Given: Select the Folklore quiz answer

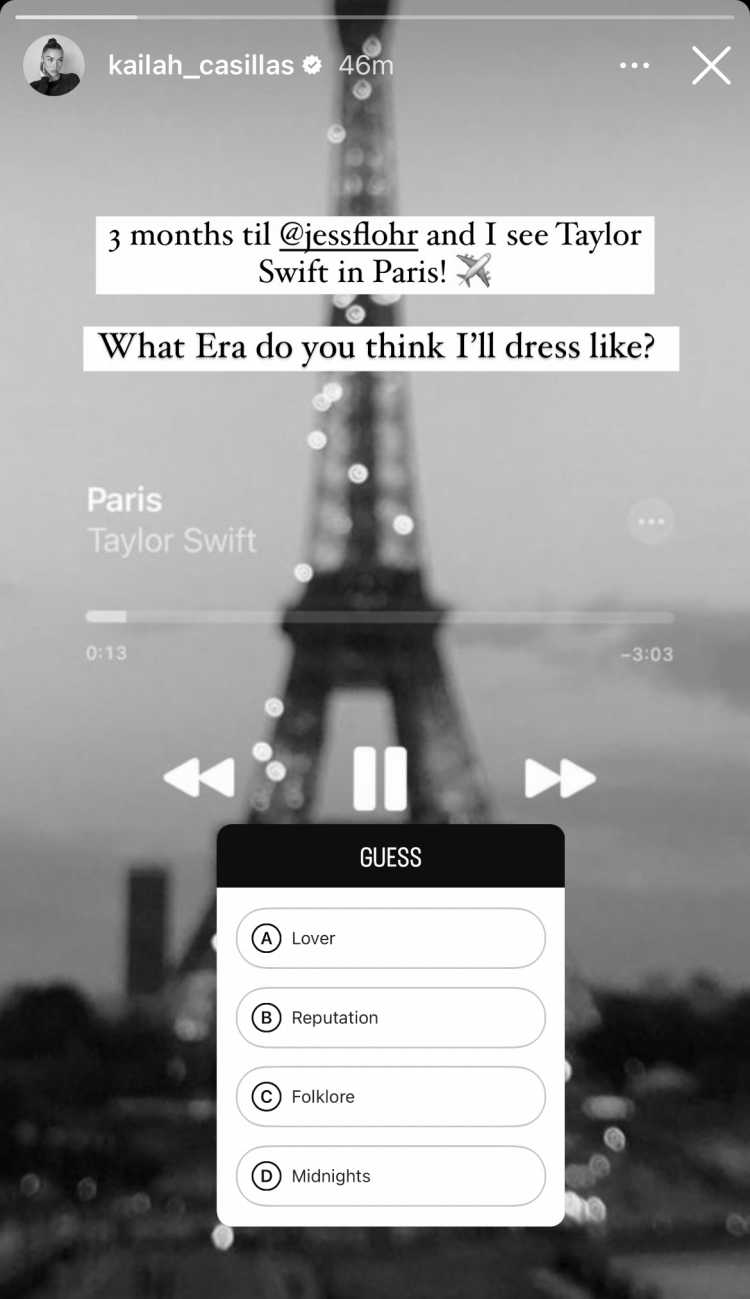Looking at the screenshot, I should coord(391,1096).
